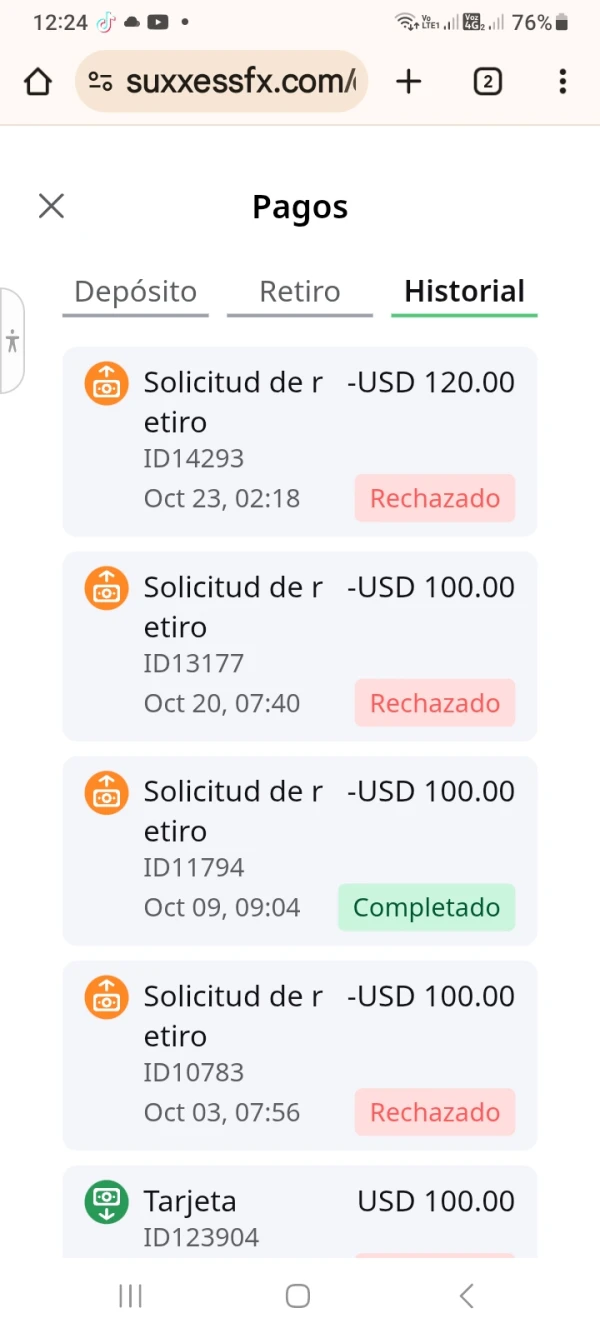Show the open tabs switcher

(487, 82)
